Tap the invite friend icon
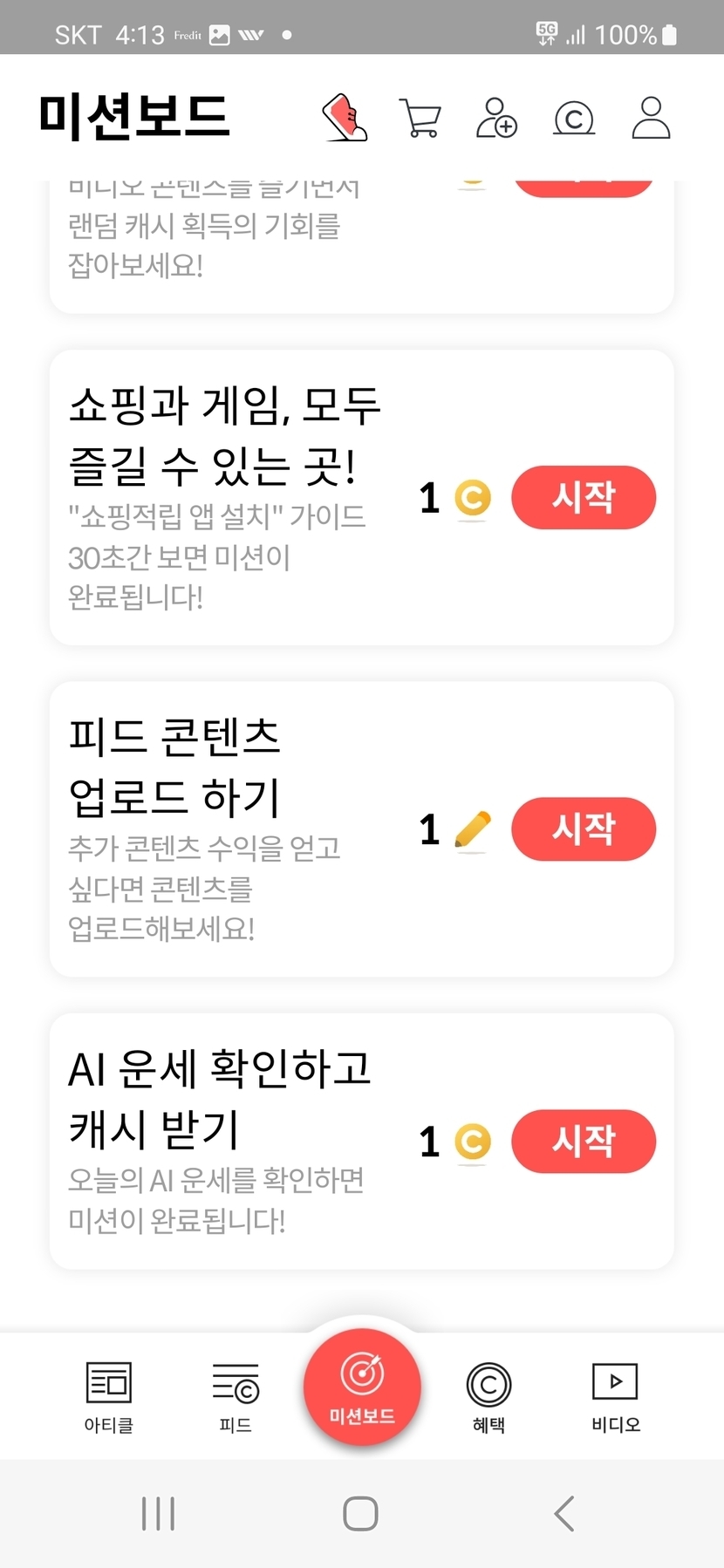Image resolution: width=724 pixels, height=1568 pixels. [496, 118]
